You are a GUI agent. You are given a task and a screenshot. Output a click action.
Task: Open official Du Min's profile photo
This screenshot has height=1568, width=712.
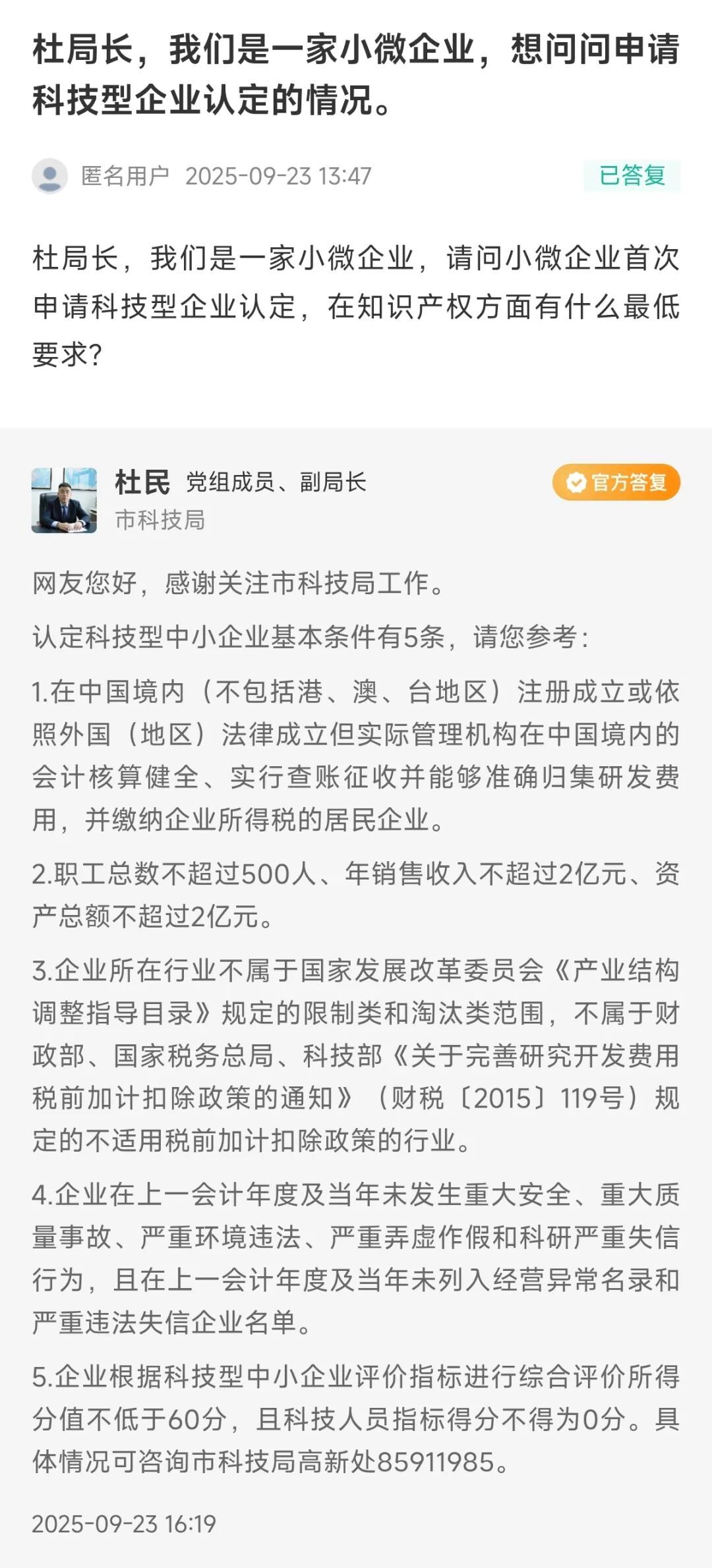pos(64,500)
